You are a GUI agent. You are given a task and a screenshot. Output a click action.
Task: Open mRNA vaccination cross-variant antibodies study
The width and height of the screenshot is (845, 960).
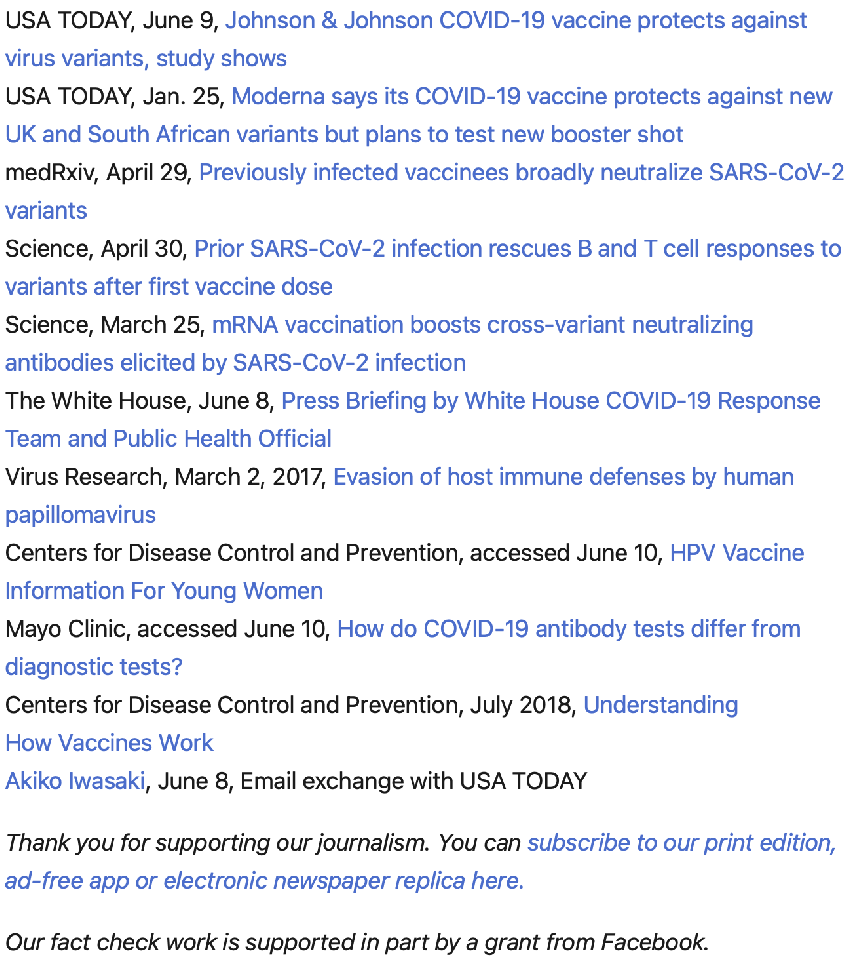coord(482,325)
